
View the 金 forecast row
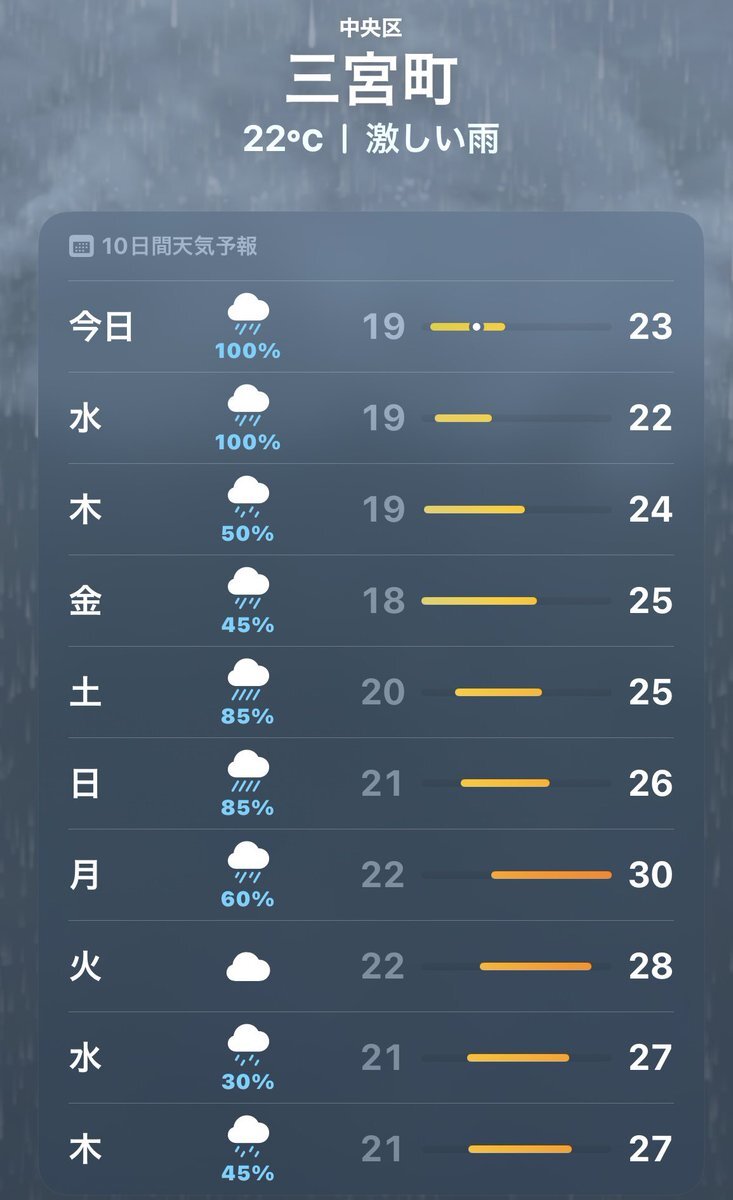[x=371, y=601]
